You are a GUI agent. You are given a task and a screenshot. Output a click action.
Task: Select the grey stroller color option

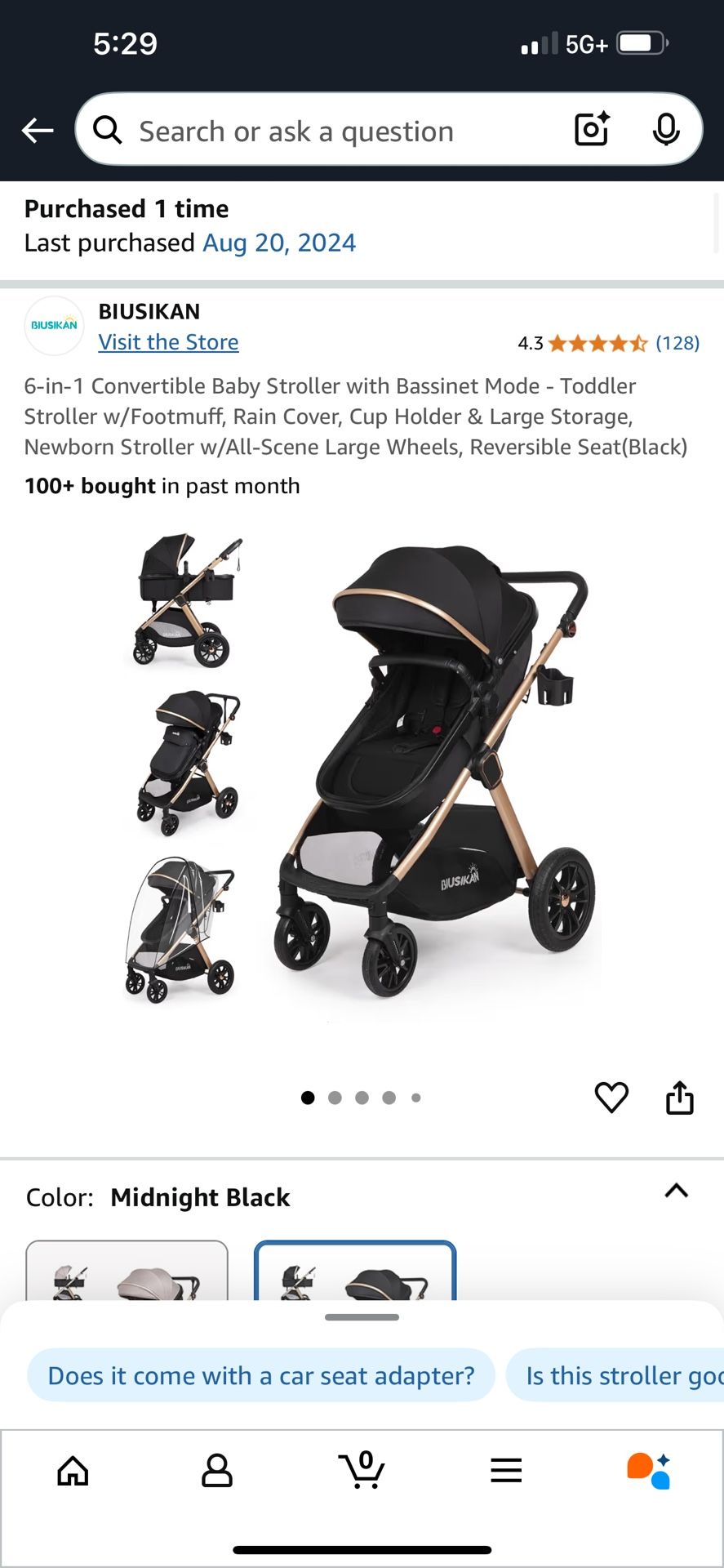coord(127,1272)
